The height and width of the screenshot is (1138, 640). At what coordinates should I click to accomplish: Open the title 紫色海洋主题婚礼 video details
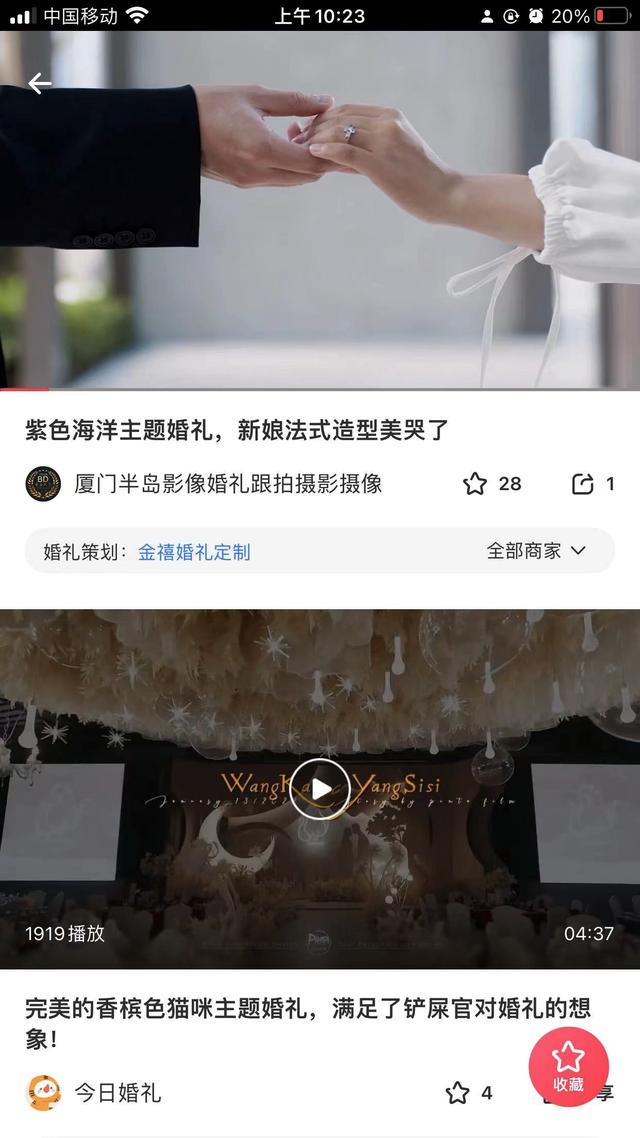[237, 431]
